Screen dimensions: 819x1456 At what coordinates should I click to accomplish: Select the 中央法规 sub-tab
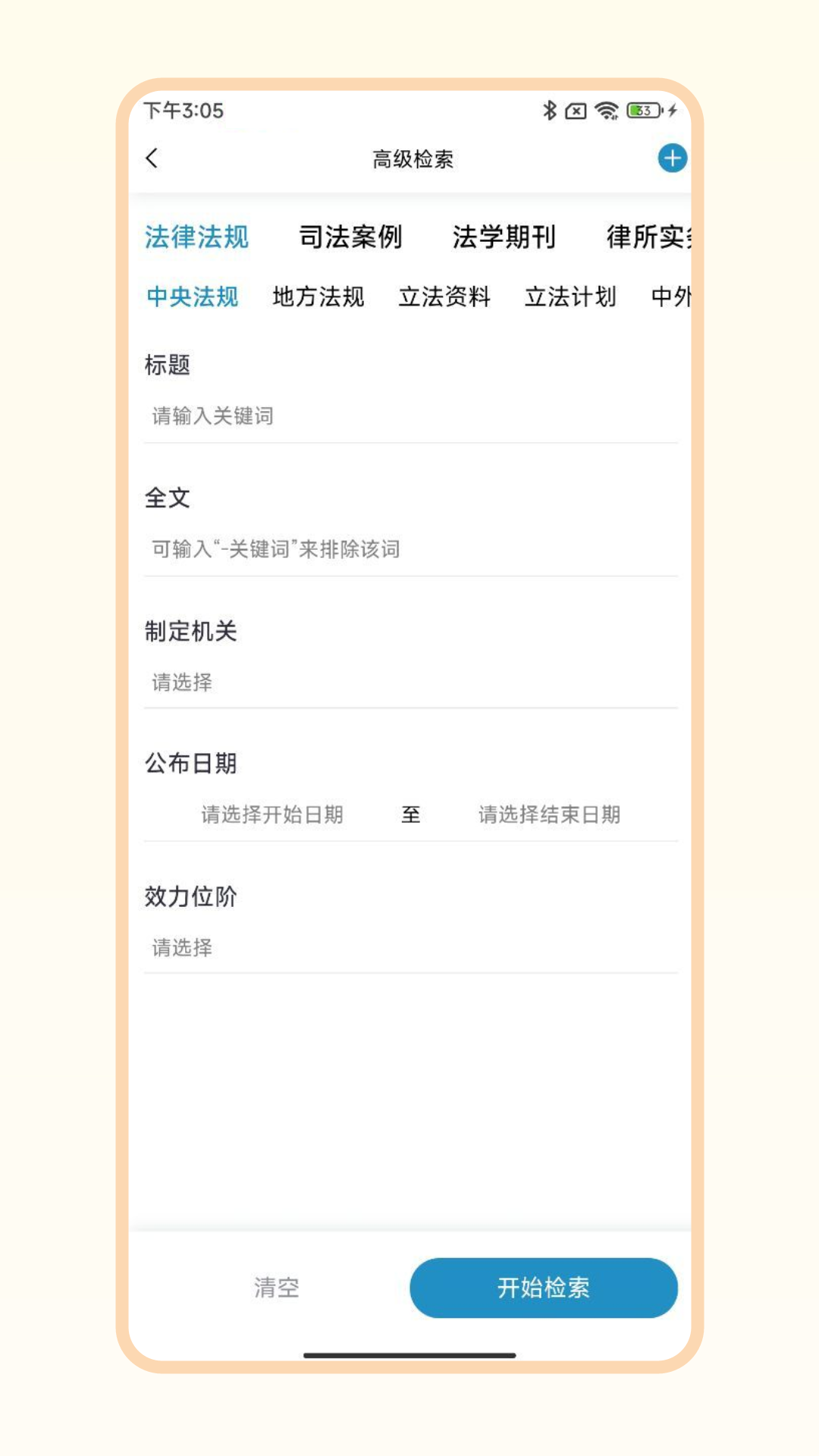[x=193, y=297]
